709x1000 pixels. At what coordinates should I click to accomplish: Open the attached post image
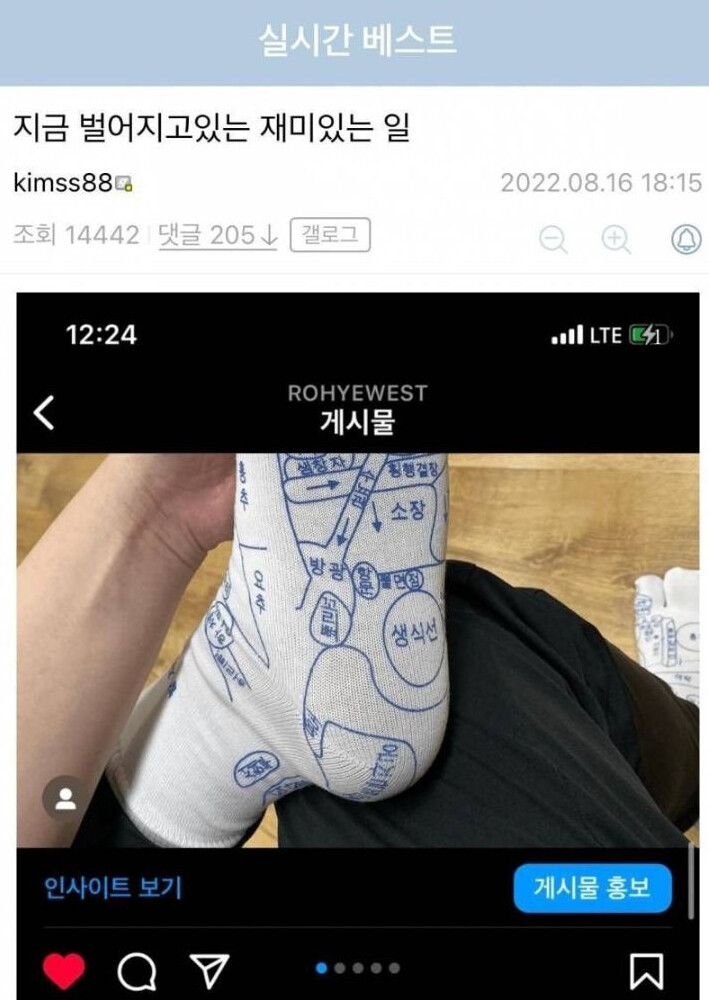tap(357, 640)
